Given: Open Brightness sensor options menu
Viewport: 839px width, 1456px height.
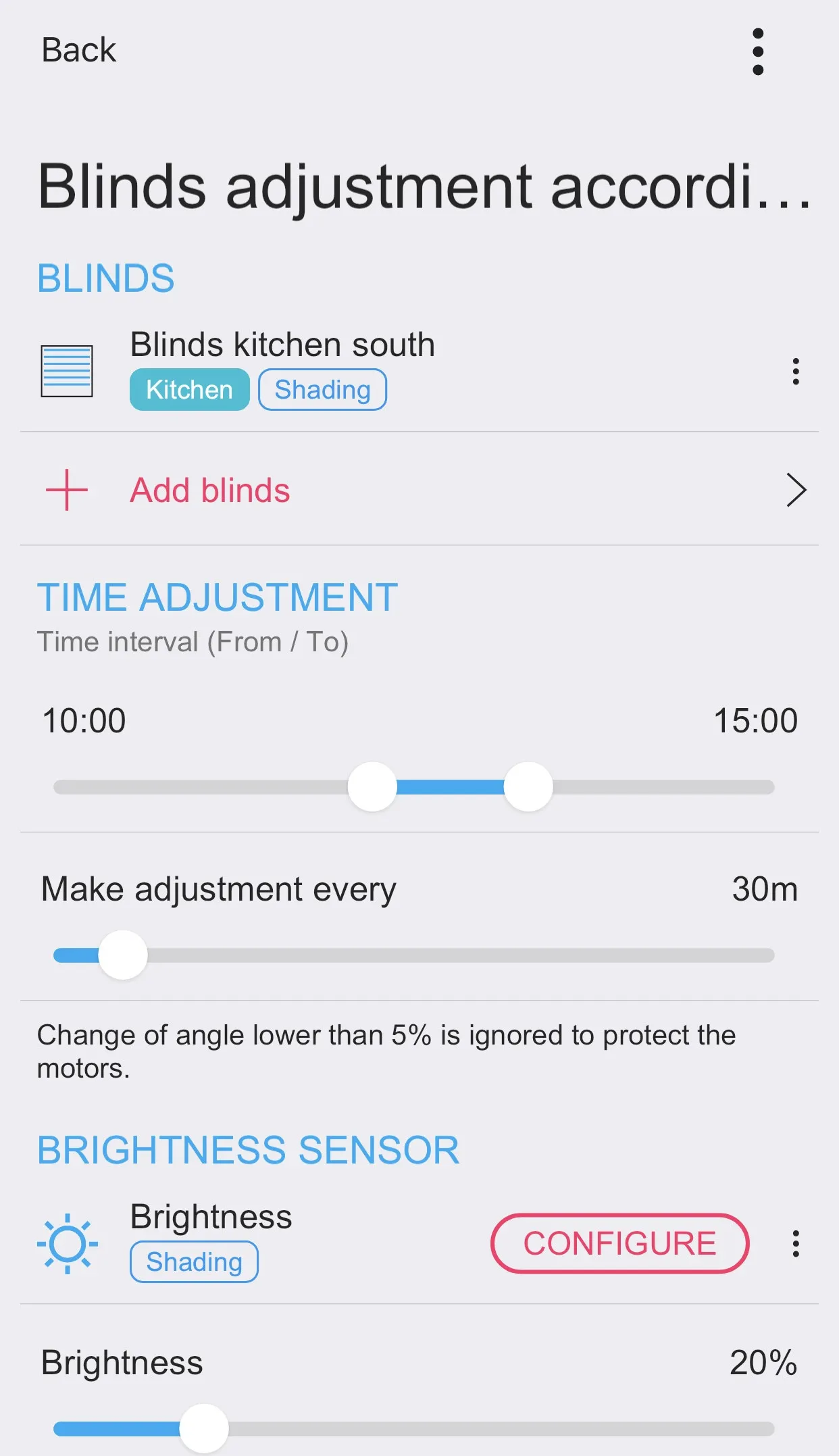Looking at the screenshot, I should [x=796, y=1243].
